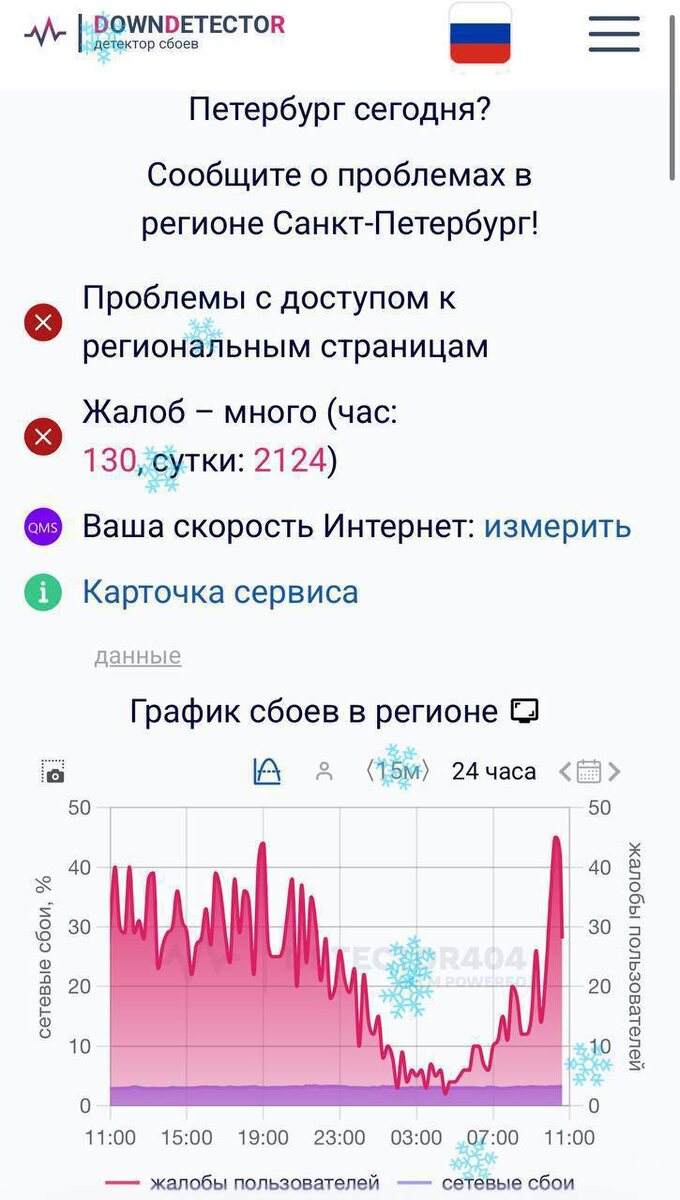The image size is (680, 1200).
Task: Open the Карточка сервиса link
Action: pyautogui.click(x=220, y=592)
